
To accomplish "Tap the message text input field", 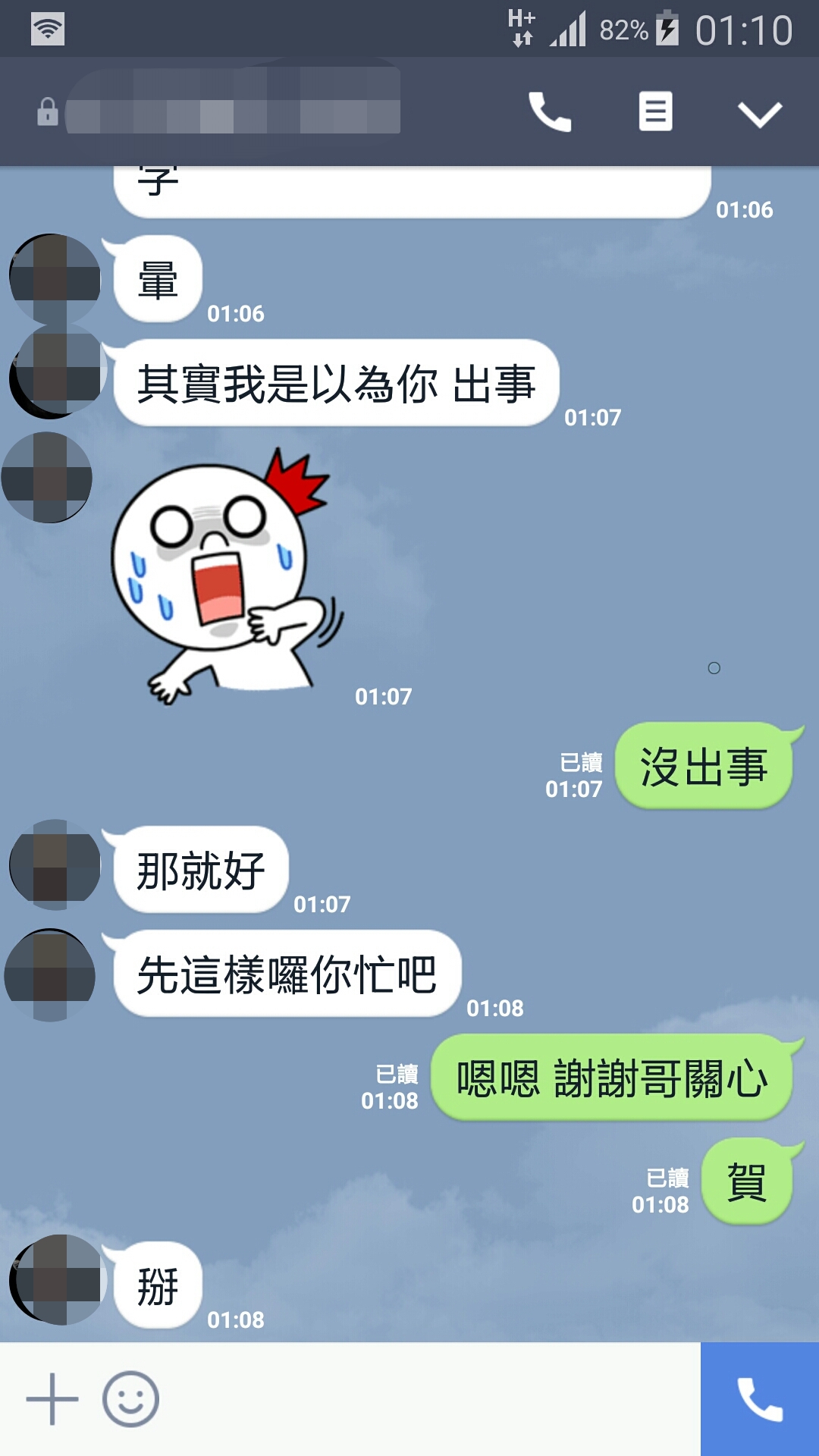I will point(425,1399).
